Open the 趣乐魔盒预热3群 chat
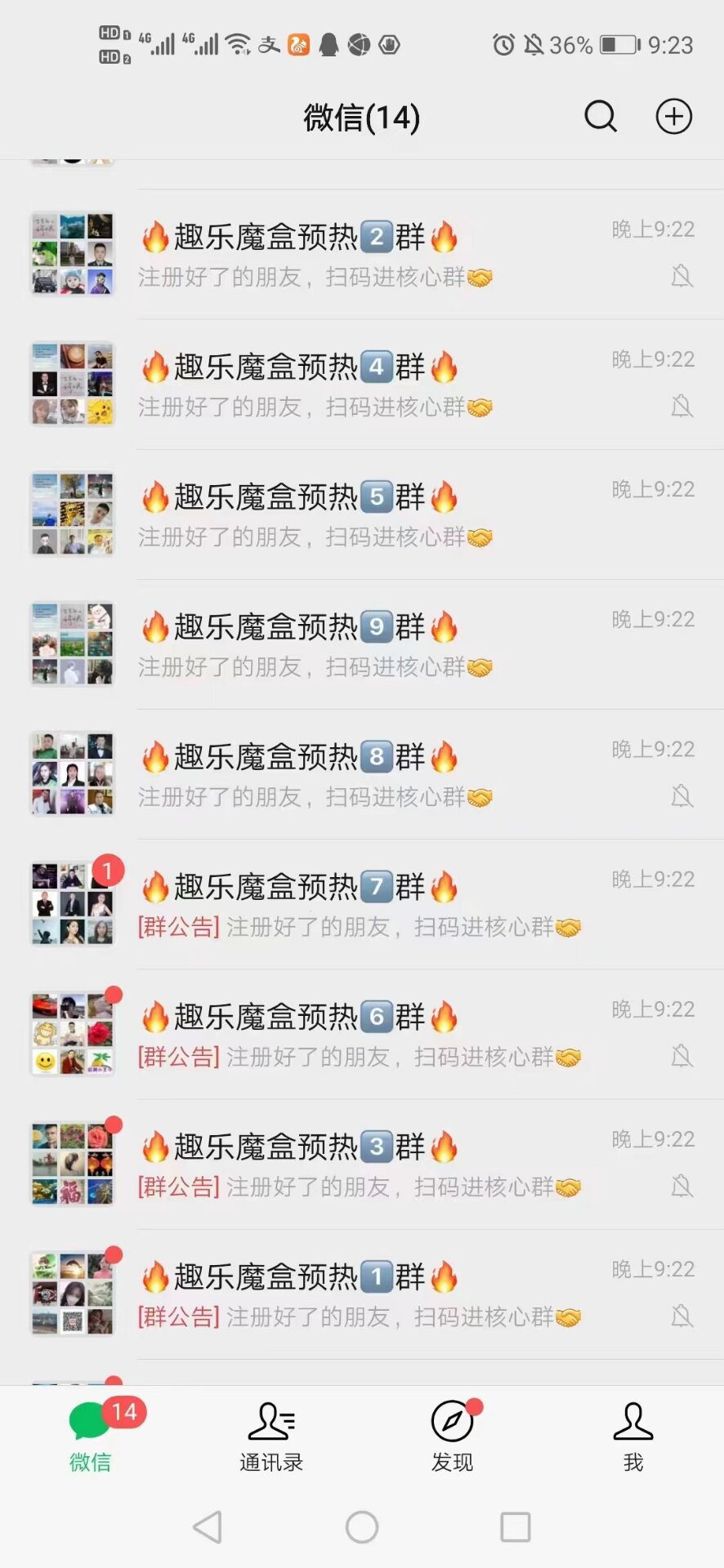Image resolution: width=724 pixels, height=1568 pixels. click(x=362, y=1165)
